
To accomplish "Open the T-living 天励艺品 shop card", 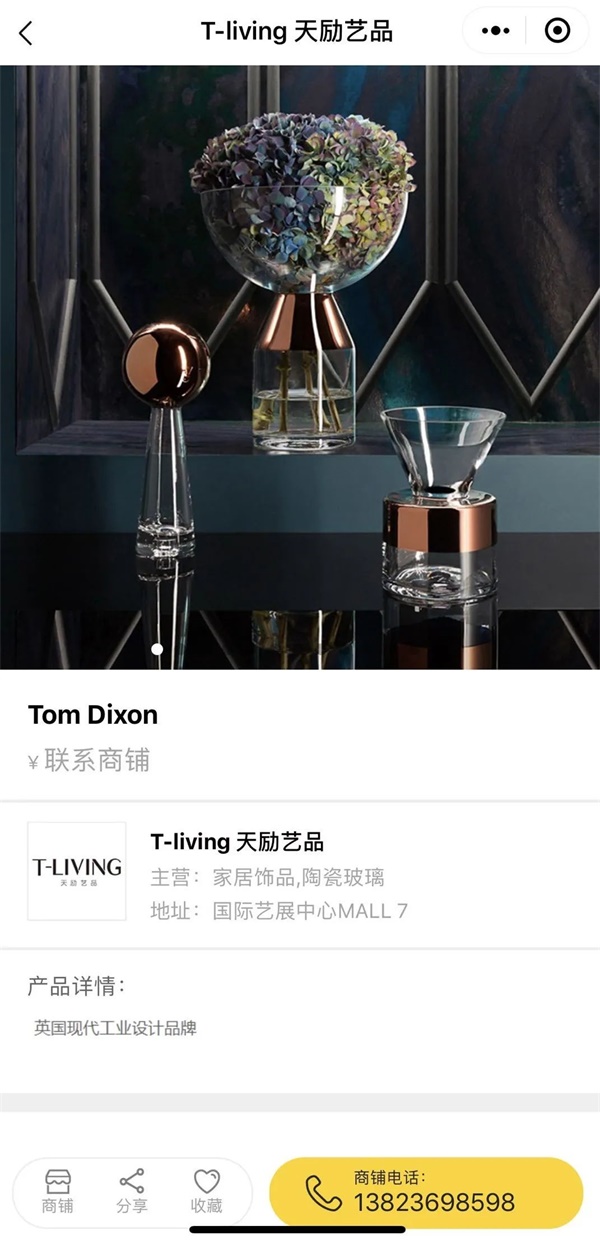I will (300, 872).
